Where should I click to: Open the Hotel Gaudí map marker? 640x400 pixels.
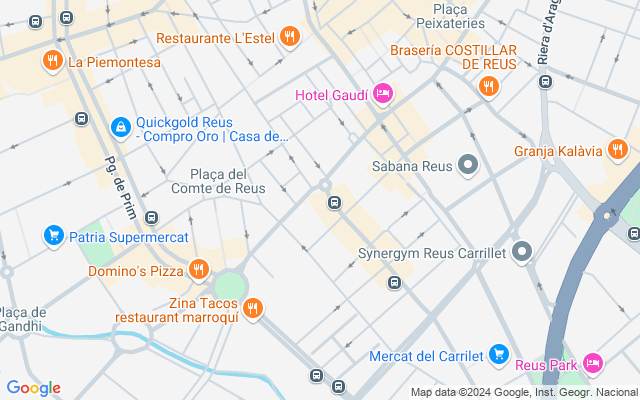382,94
